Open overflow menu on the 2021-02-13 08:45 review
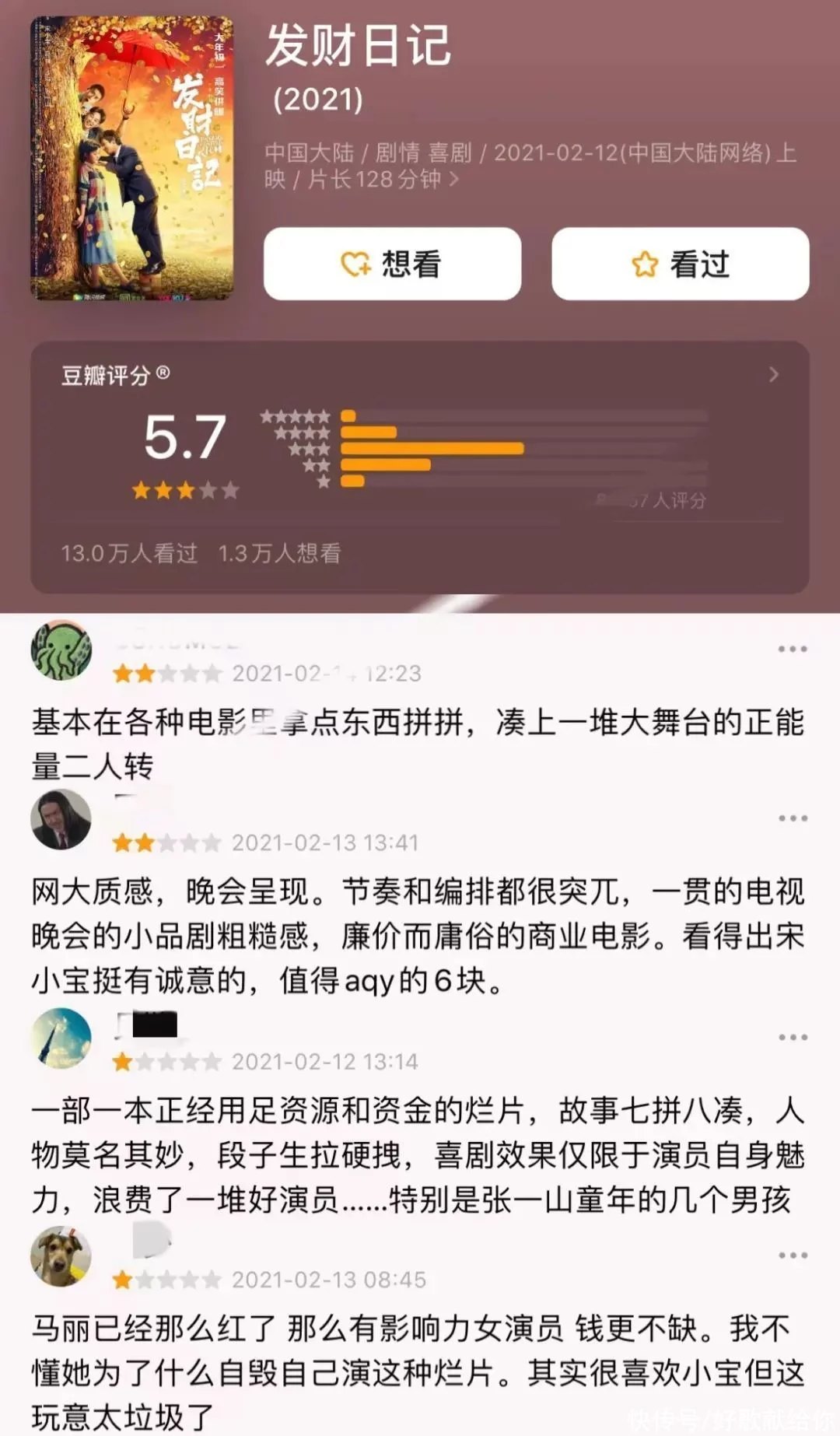 pos(792,1256)
